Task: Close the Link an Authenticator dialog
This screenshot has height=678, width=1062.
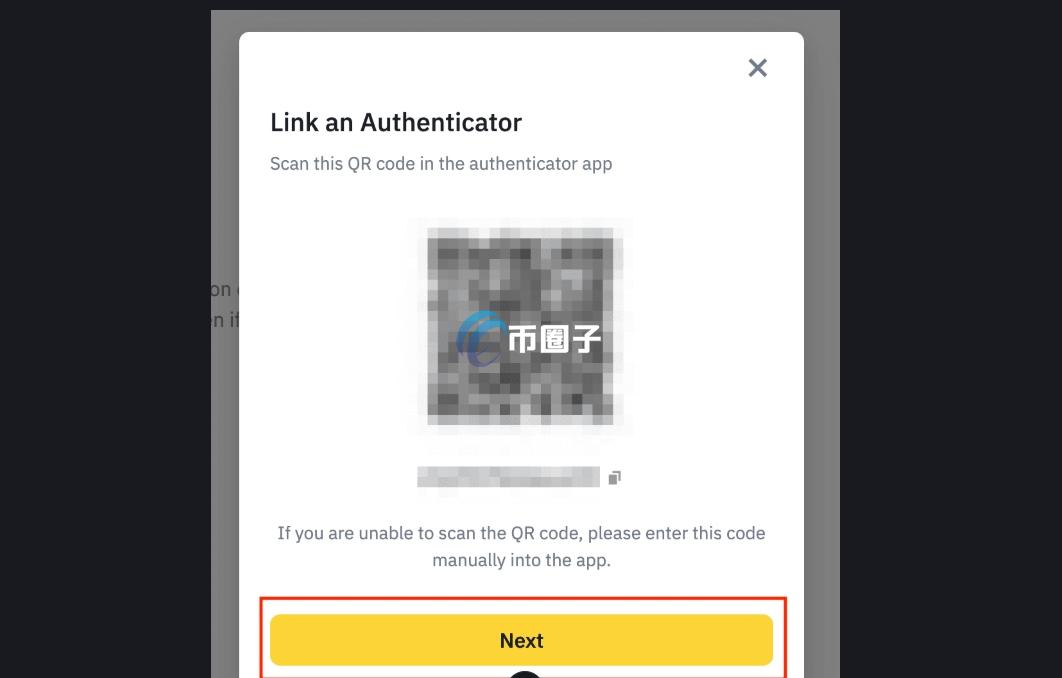Action: click(x=758, y=68)
